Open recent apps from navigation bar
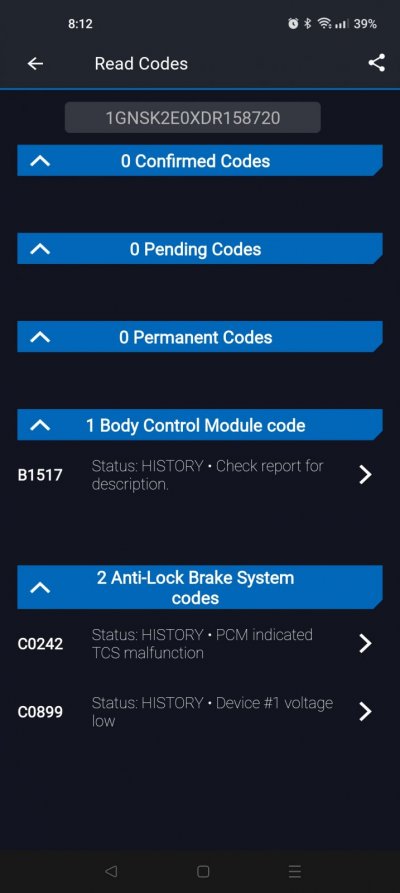This screenshot has width=400, height=893. click(x=295, y=871)
